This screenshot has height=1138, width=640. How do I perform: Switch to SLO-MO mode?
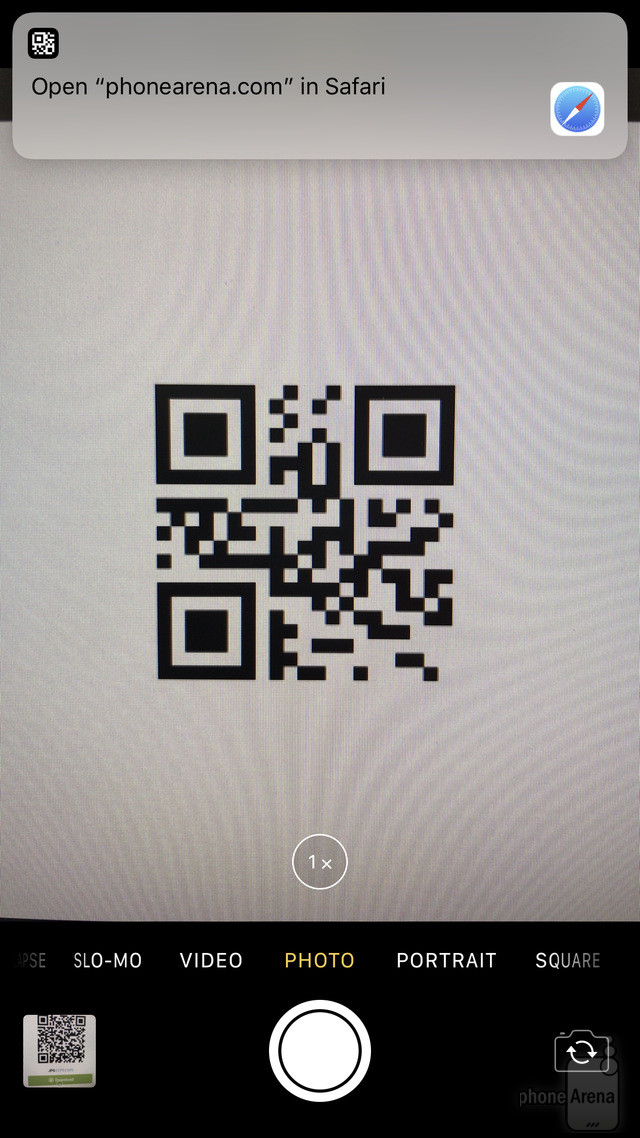(108, 960)
